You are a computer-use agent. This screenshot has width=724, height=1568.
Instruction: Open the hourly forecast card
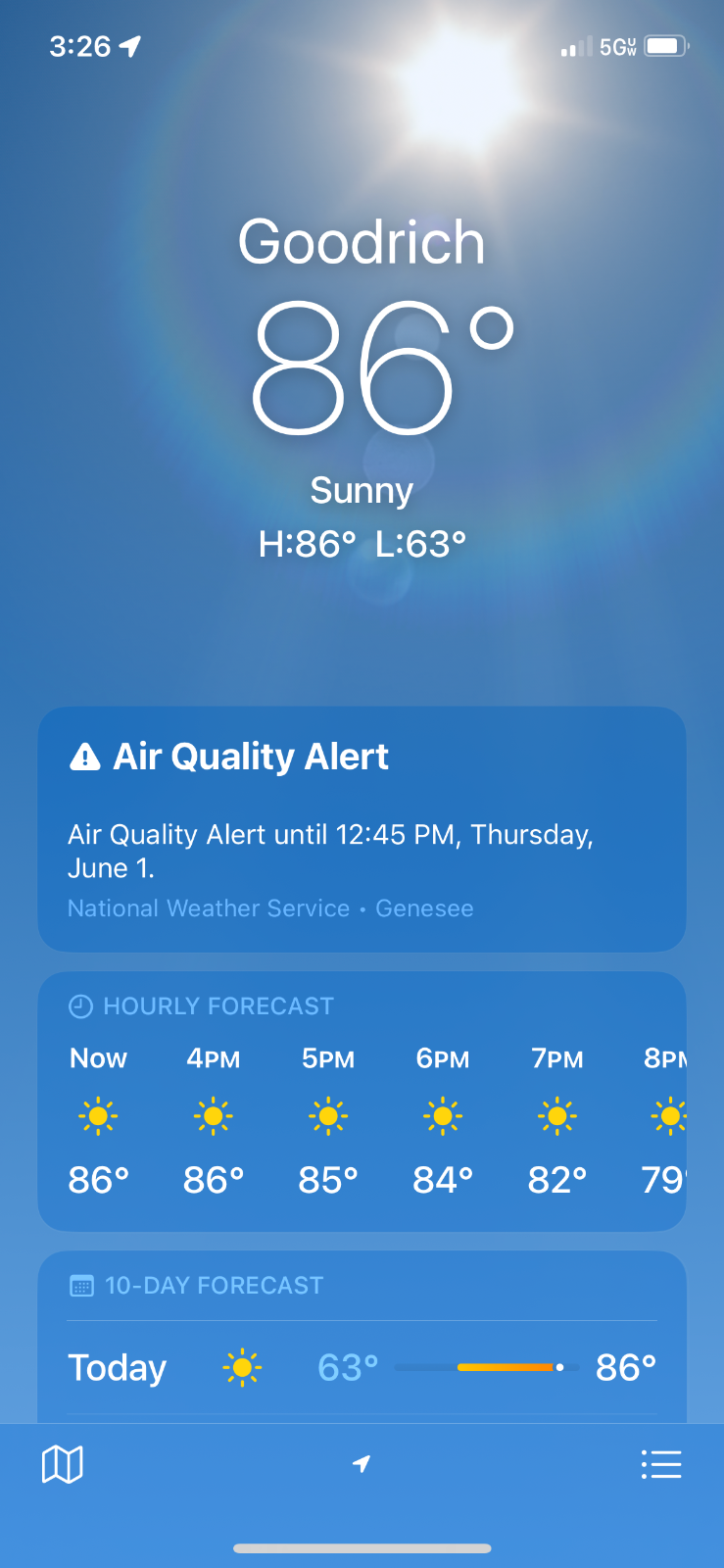[362, 1102]
